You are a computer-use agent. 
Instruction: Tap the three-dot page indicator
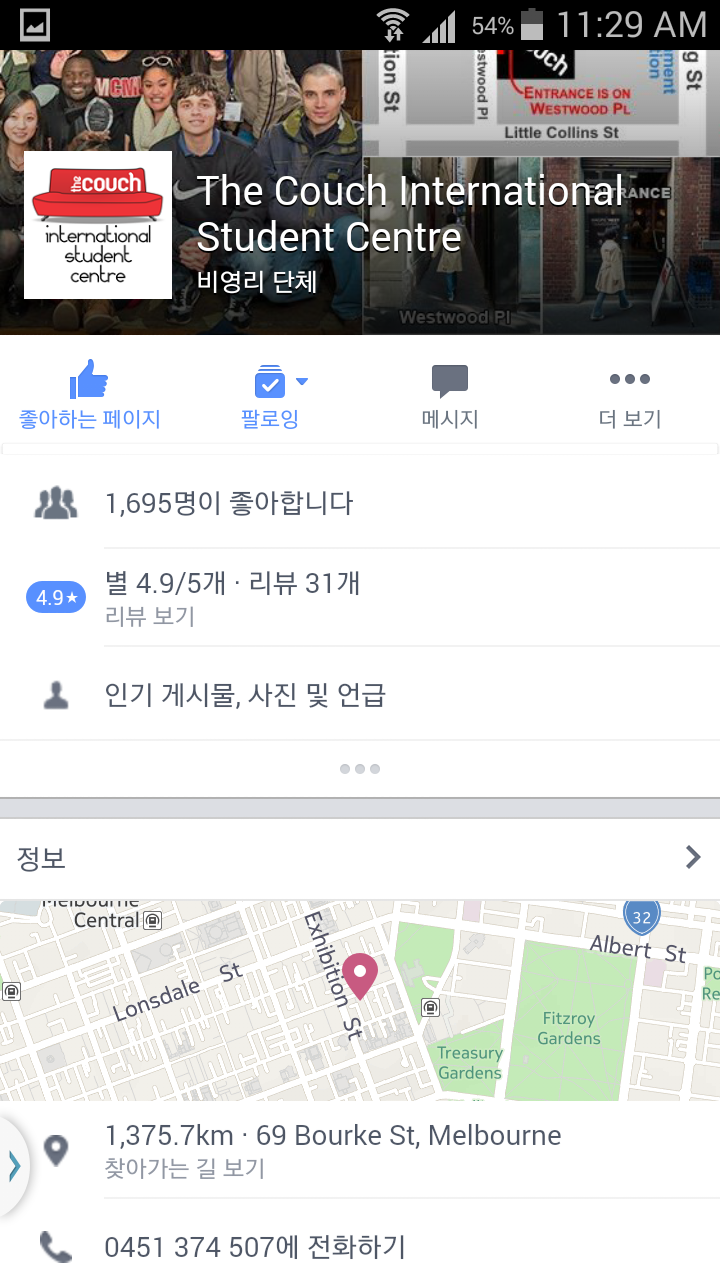[x=360, y=769]
